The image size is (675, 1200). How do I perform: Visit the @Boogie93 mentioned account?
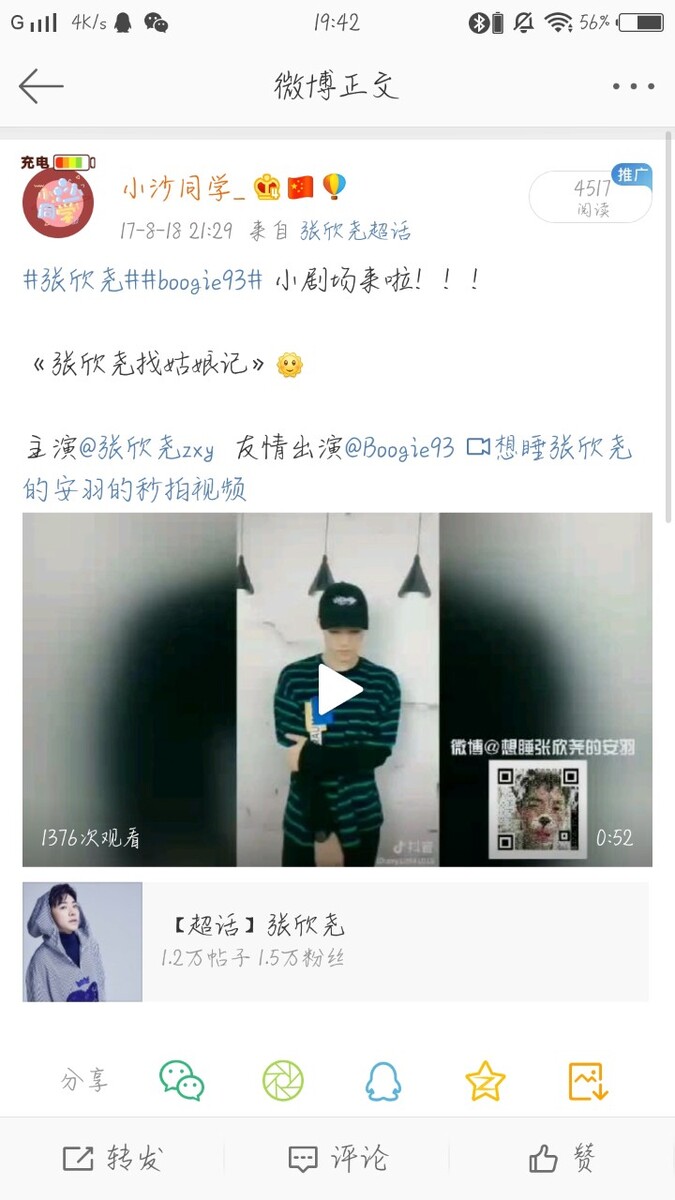pyautogui.click(x=399, y=449)
